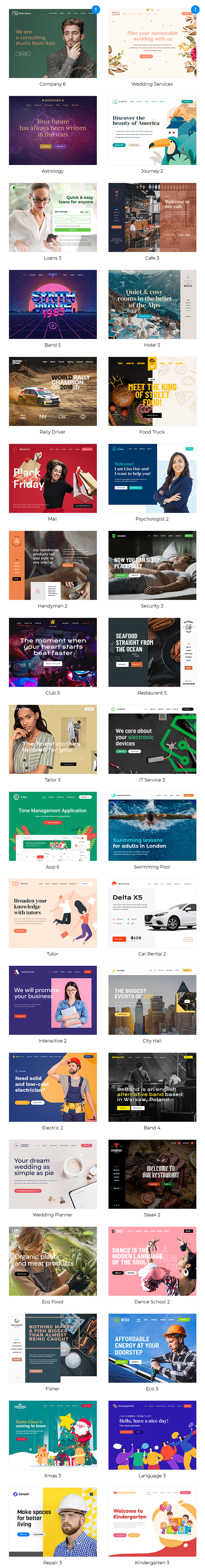The height and width of the screenshot is (1568, 205).
Task: Open the Food Truck template
Action: [152, 391]
